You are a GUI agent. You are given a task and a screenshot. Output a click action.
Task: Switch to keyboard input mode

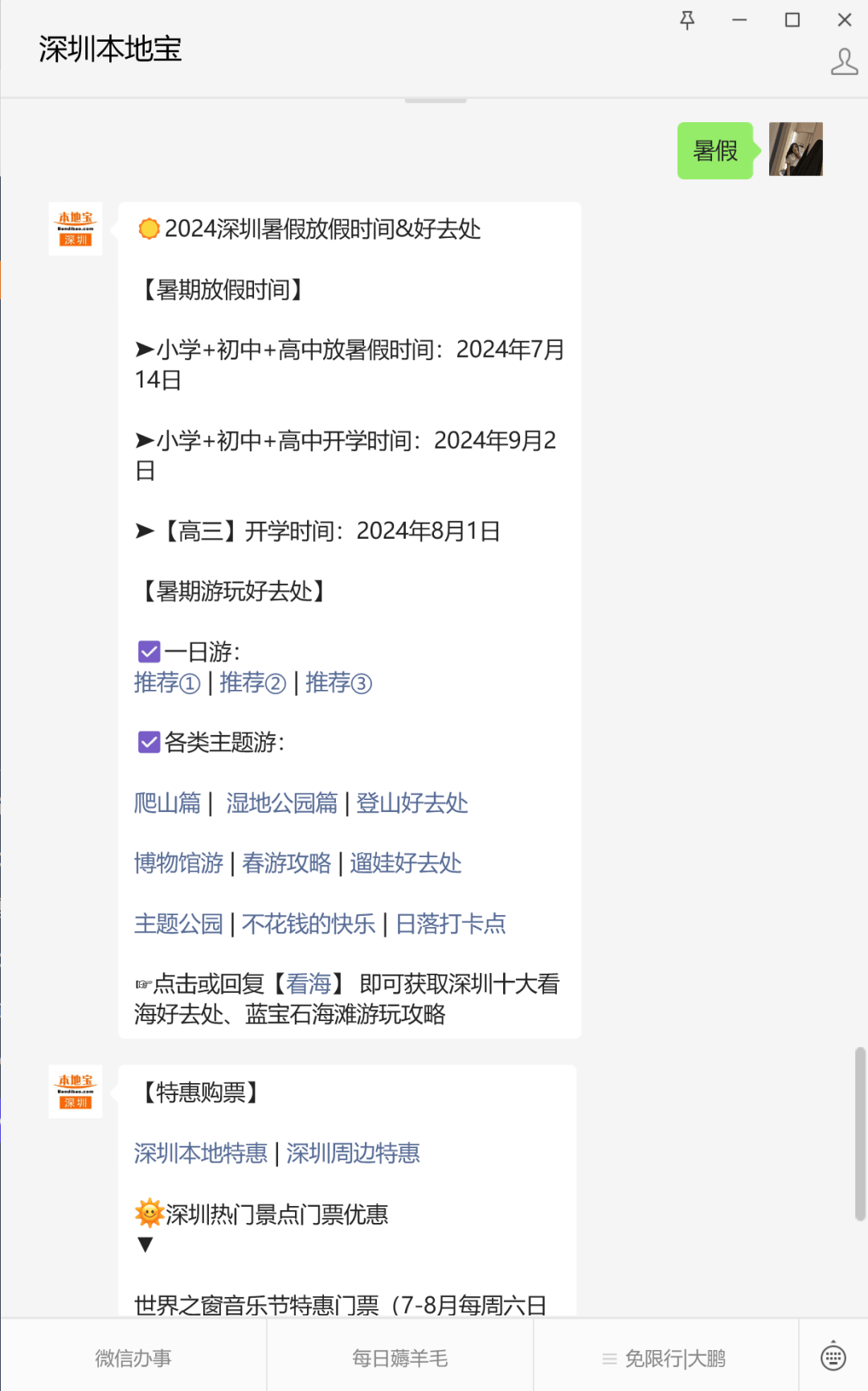[x=833, y=1357]
